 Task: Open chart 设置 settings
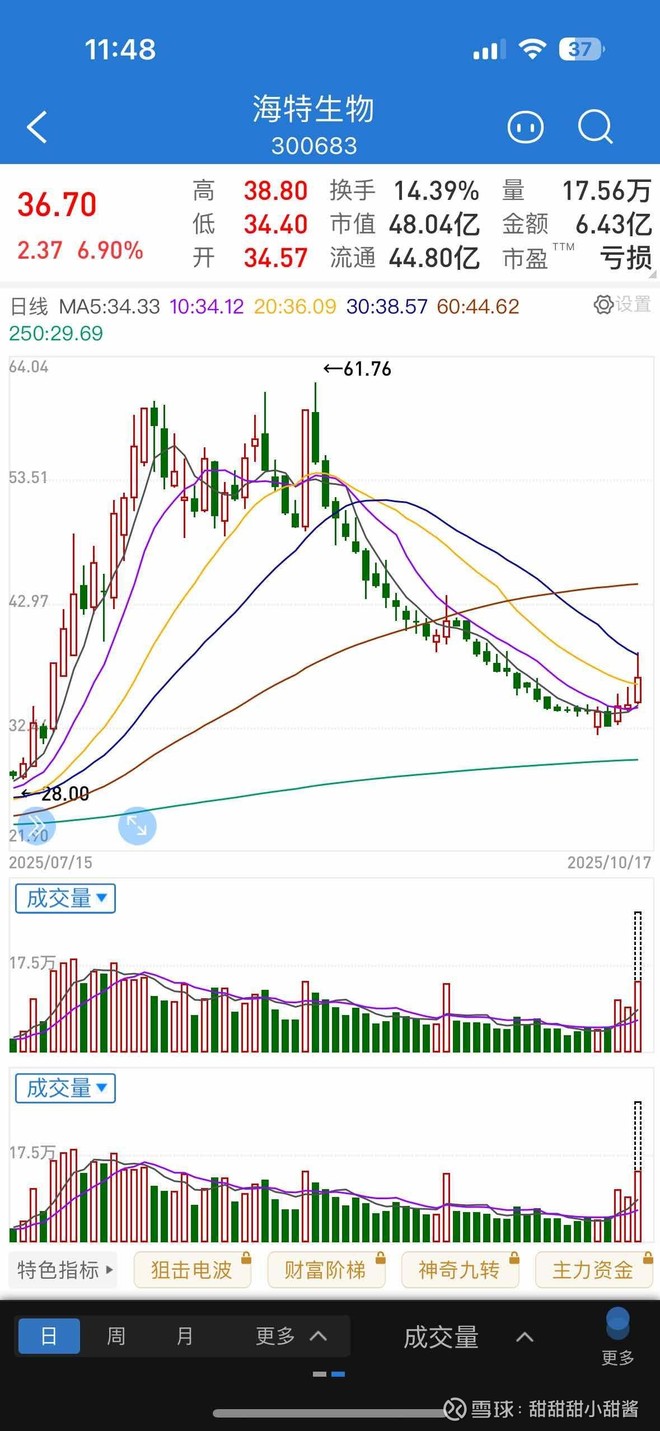coord(622,305)
